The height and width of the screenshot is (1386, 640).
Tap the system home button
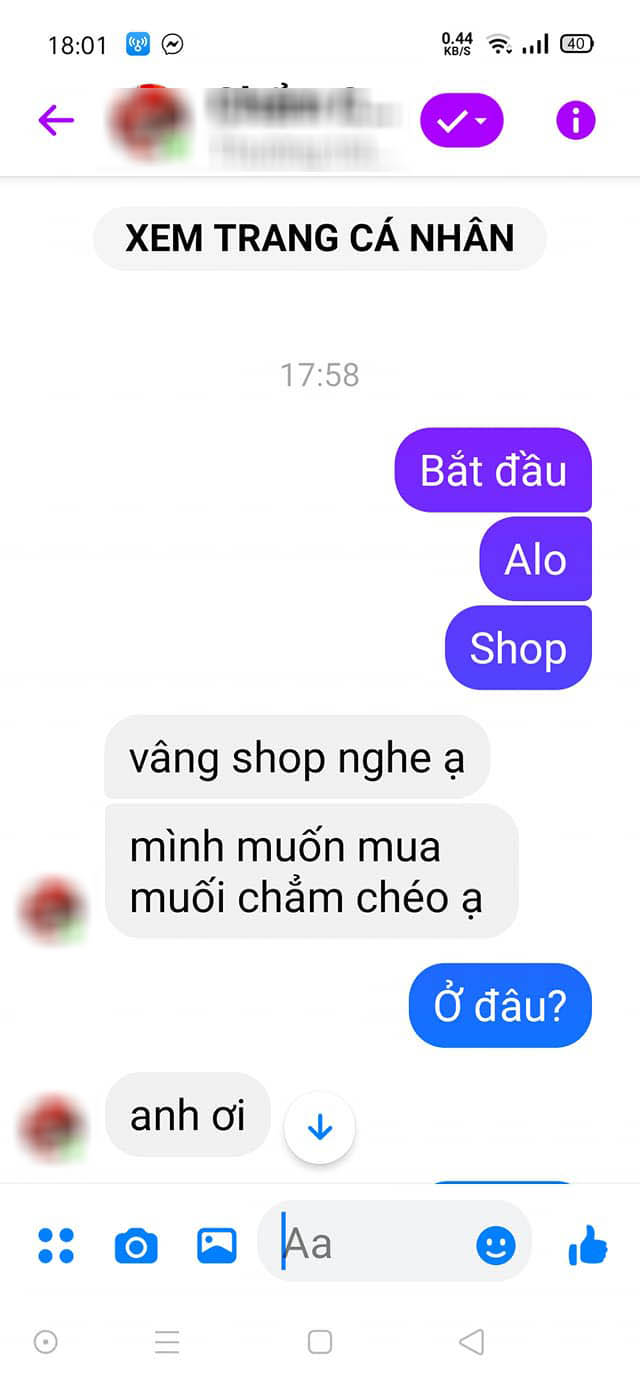320,1342
